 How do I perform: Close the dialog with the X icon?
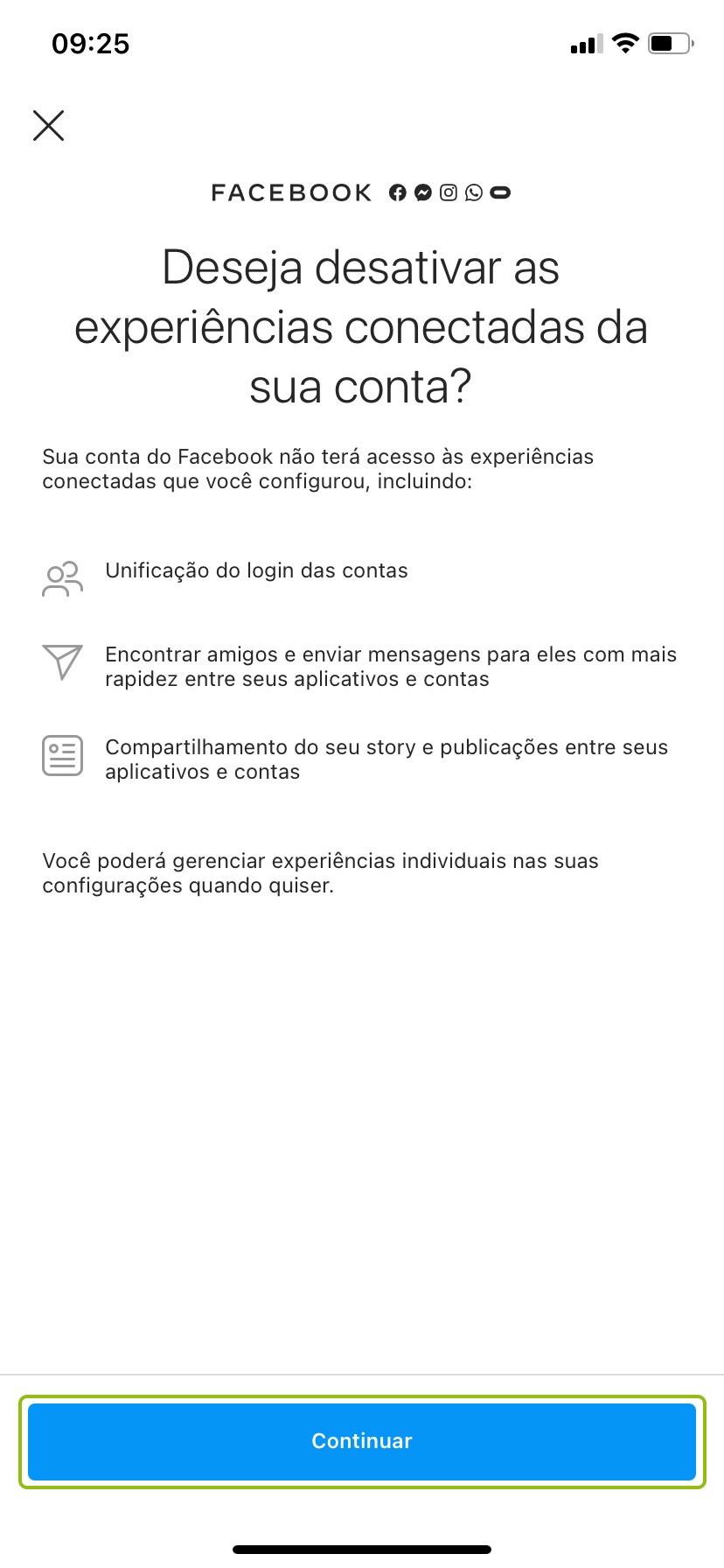tap(49, 125)
